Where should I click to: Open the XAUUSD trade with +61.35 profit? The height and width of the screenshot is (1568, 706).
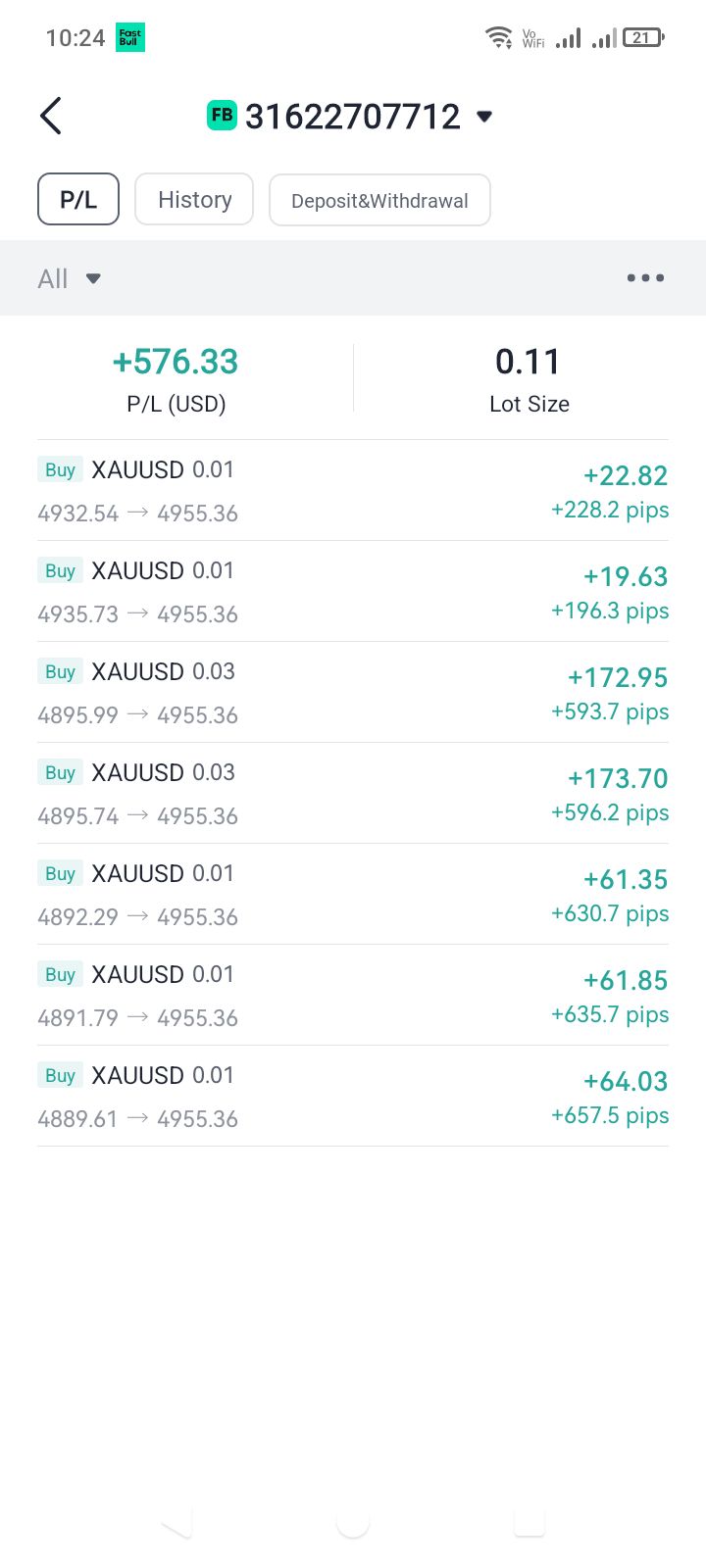click(x=353, y=895)
